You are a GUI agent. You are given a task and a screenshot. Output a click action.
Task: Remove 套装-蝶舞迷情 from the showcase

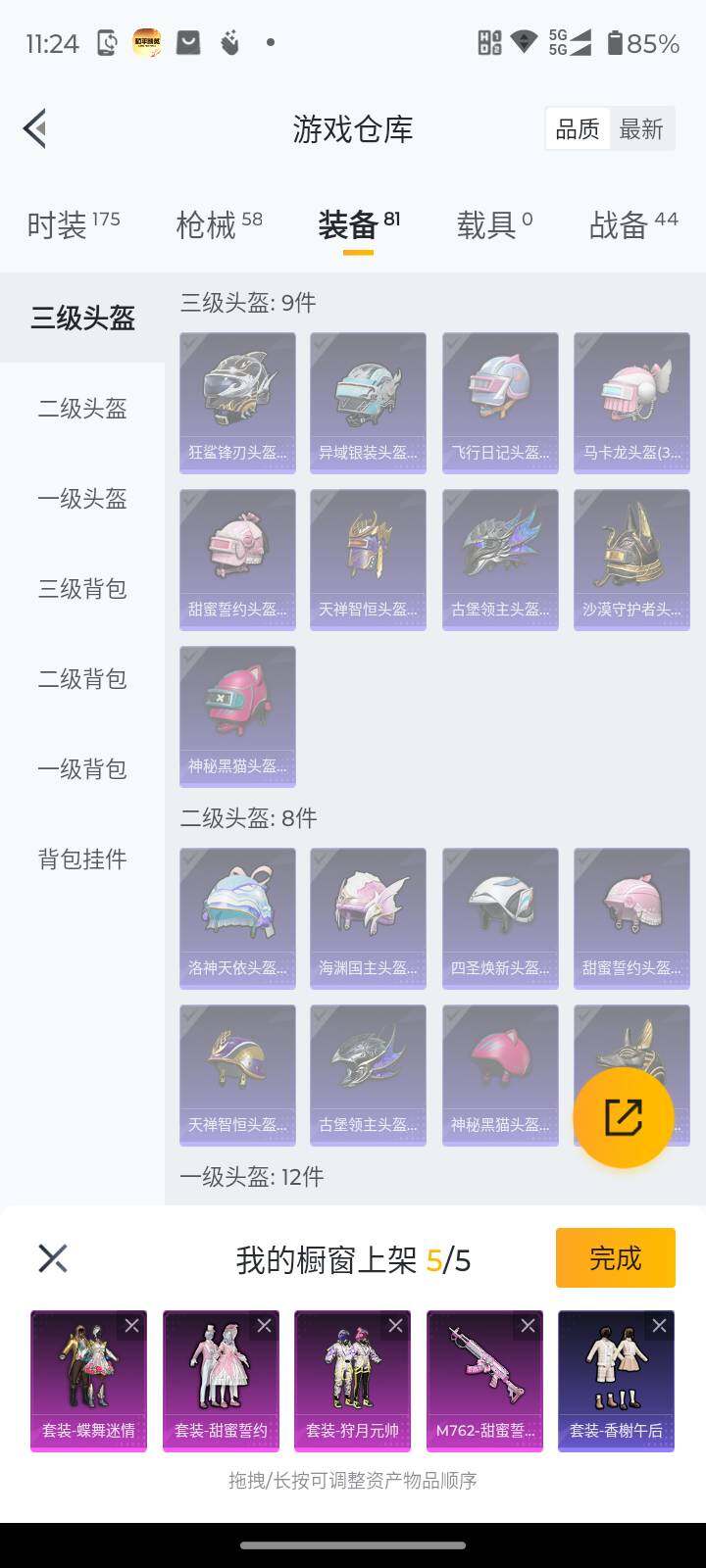(132, 1326)
